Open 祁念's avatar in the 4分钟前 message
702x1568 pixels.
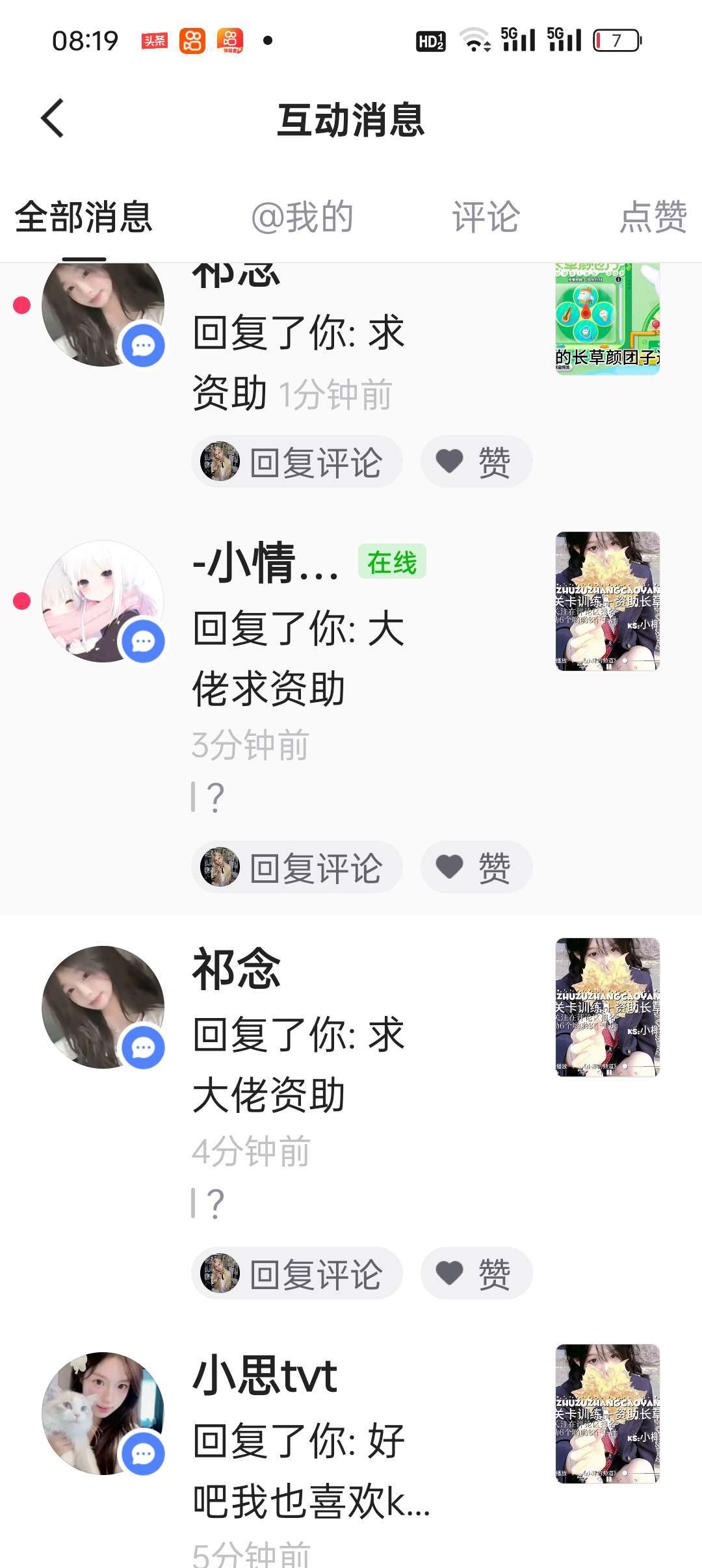(102, 1007)
